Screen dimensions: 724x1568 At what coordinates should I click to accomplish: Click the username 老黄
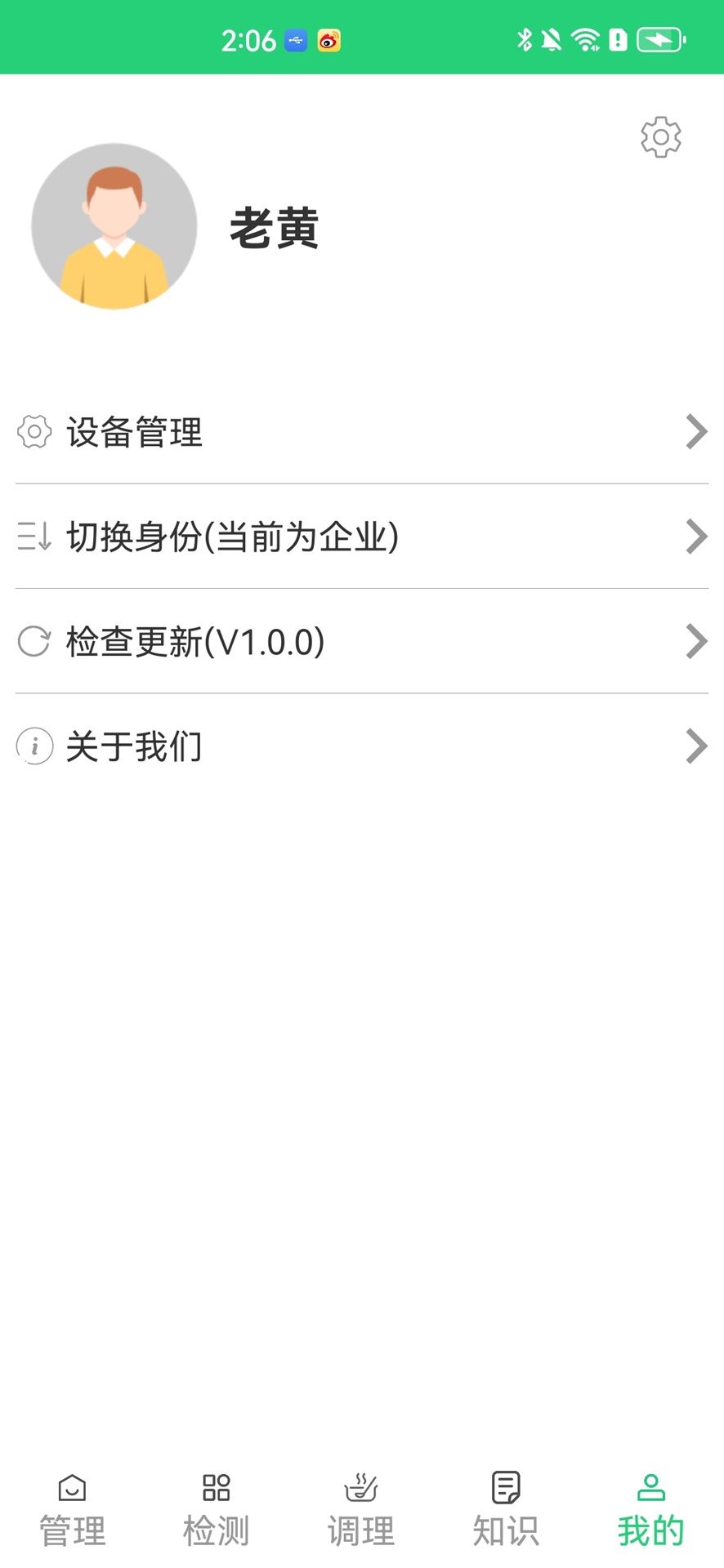pyautogui.click(x=275, y=227)
